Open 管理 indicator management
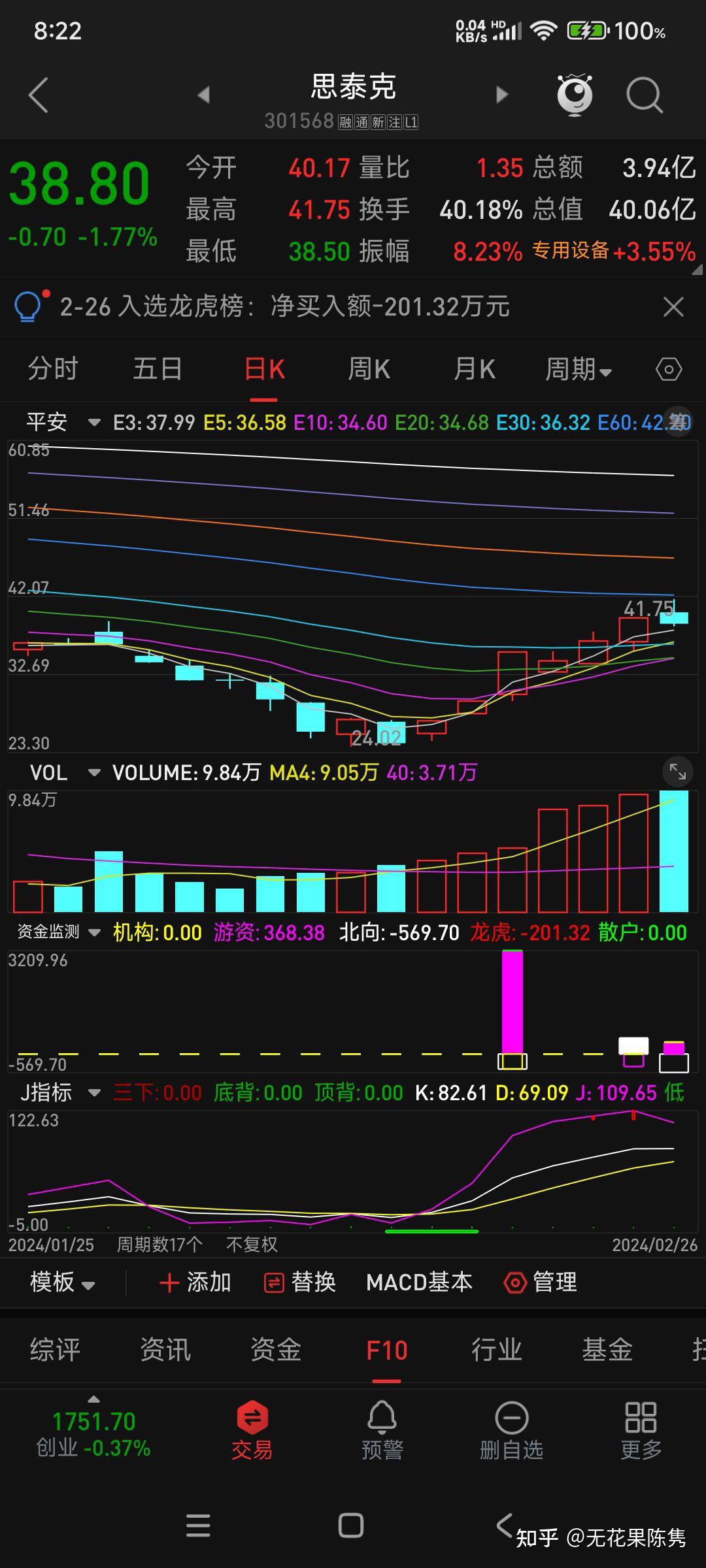Viewport: 706px width, 1568px height. 540,1282
